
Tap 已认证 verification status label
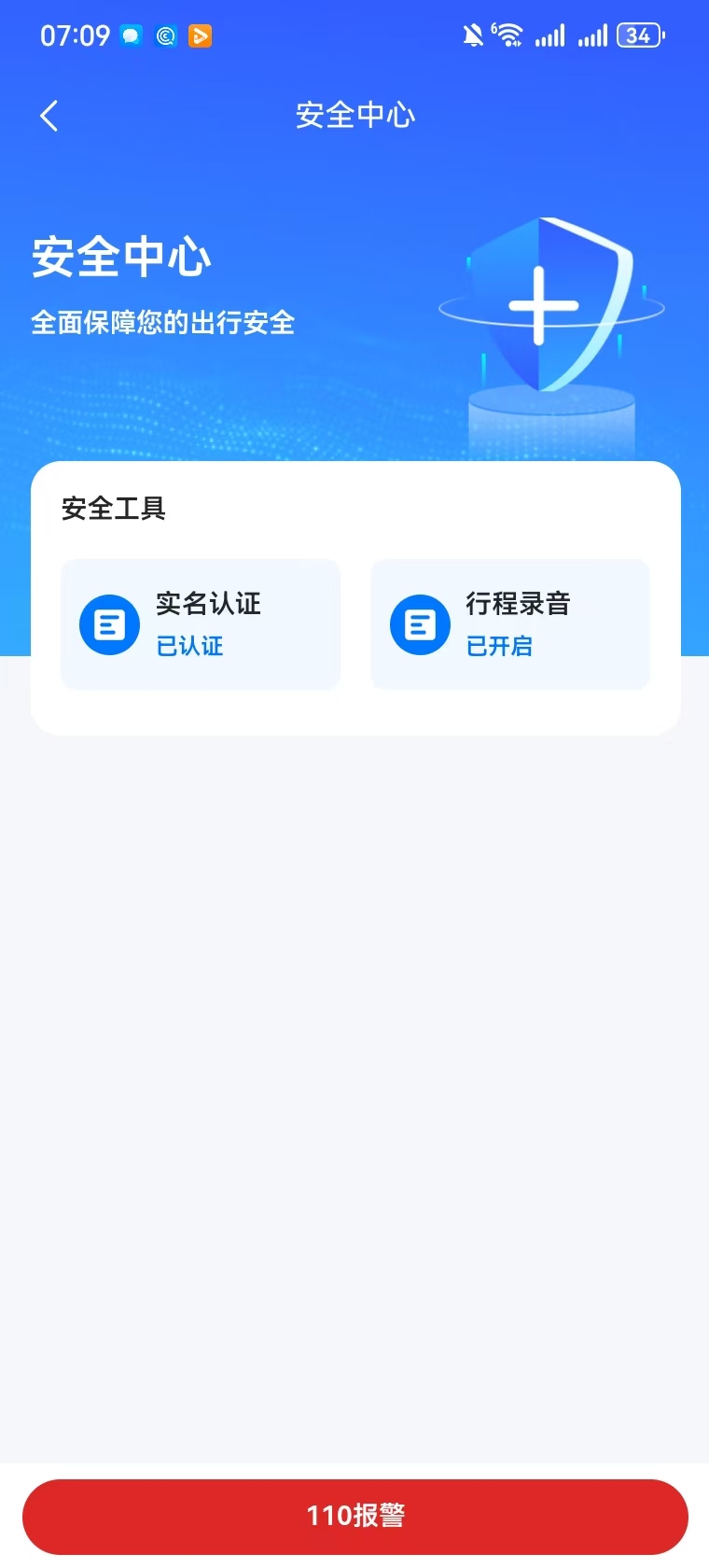189,645
